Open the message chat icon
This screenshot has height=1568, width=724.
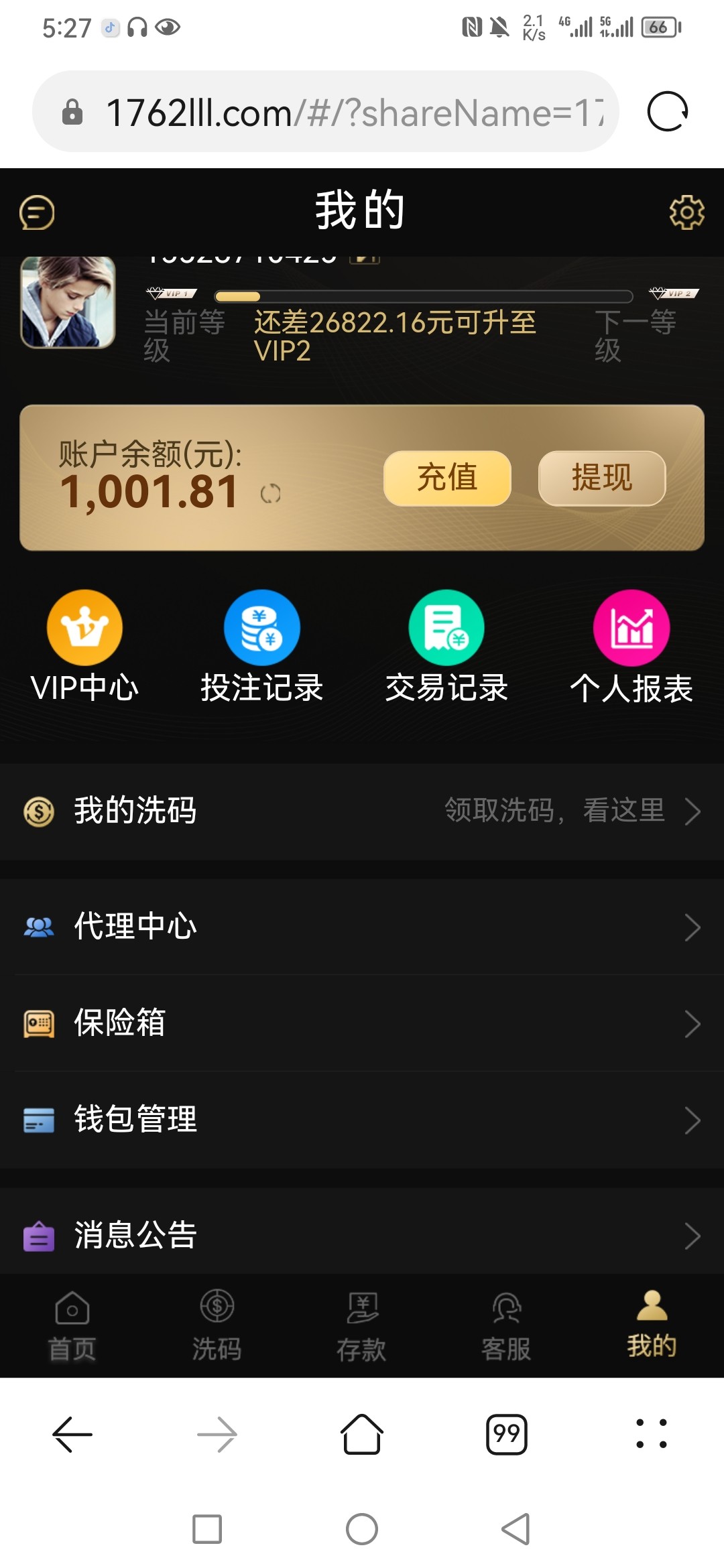point(37,213)
